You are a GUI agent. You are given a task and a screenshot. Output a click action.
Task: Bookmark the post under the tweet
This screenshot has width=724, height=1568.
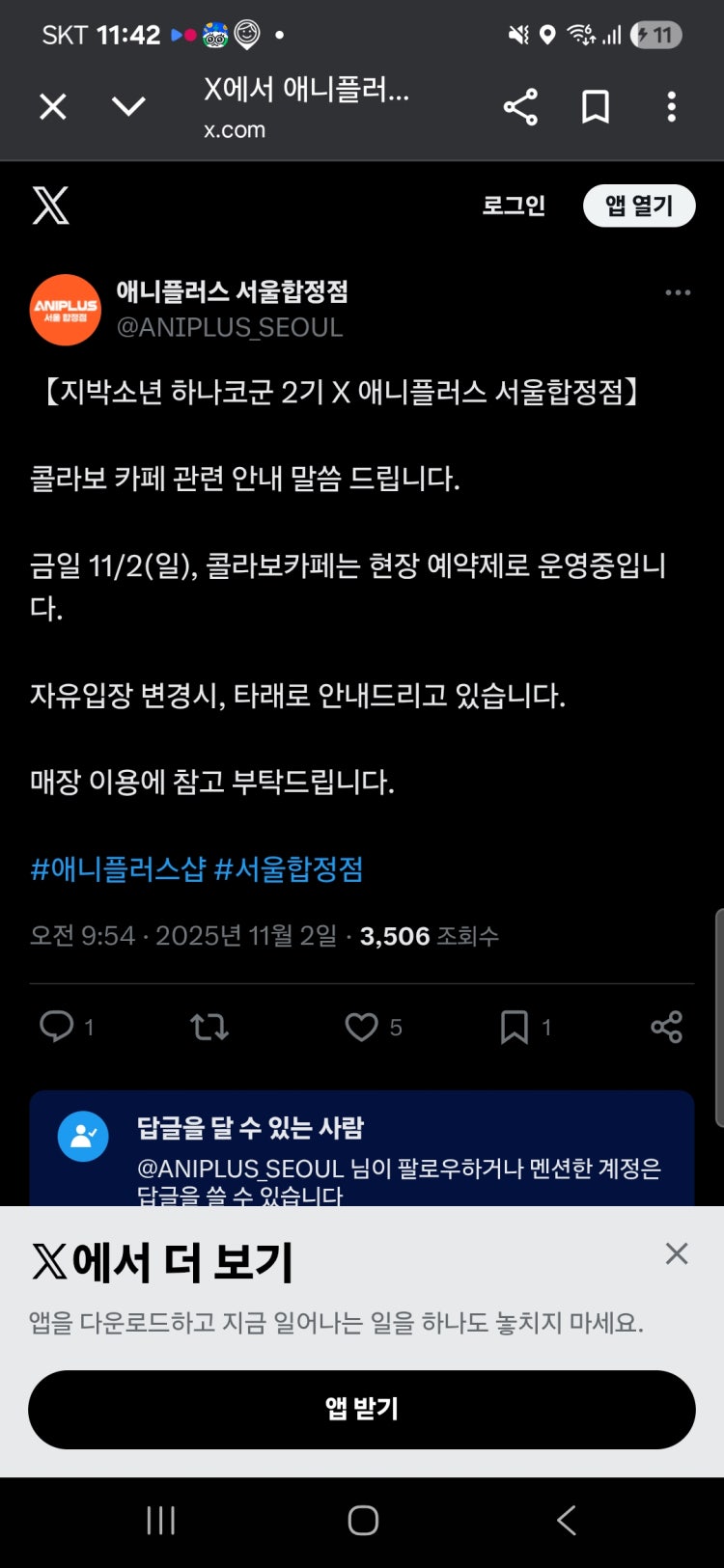[515, 1027]
